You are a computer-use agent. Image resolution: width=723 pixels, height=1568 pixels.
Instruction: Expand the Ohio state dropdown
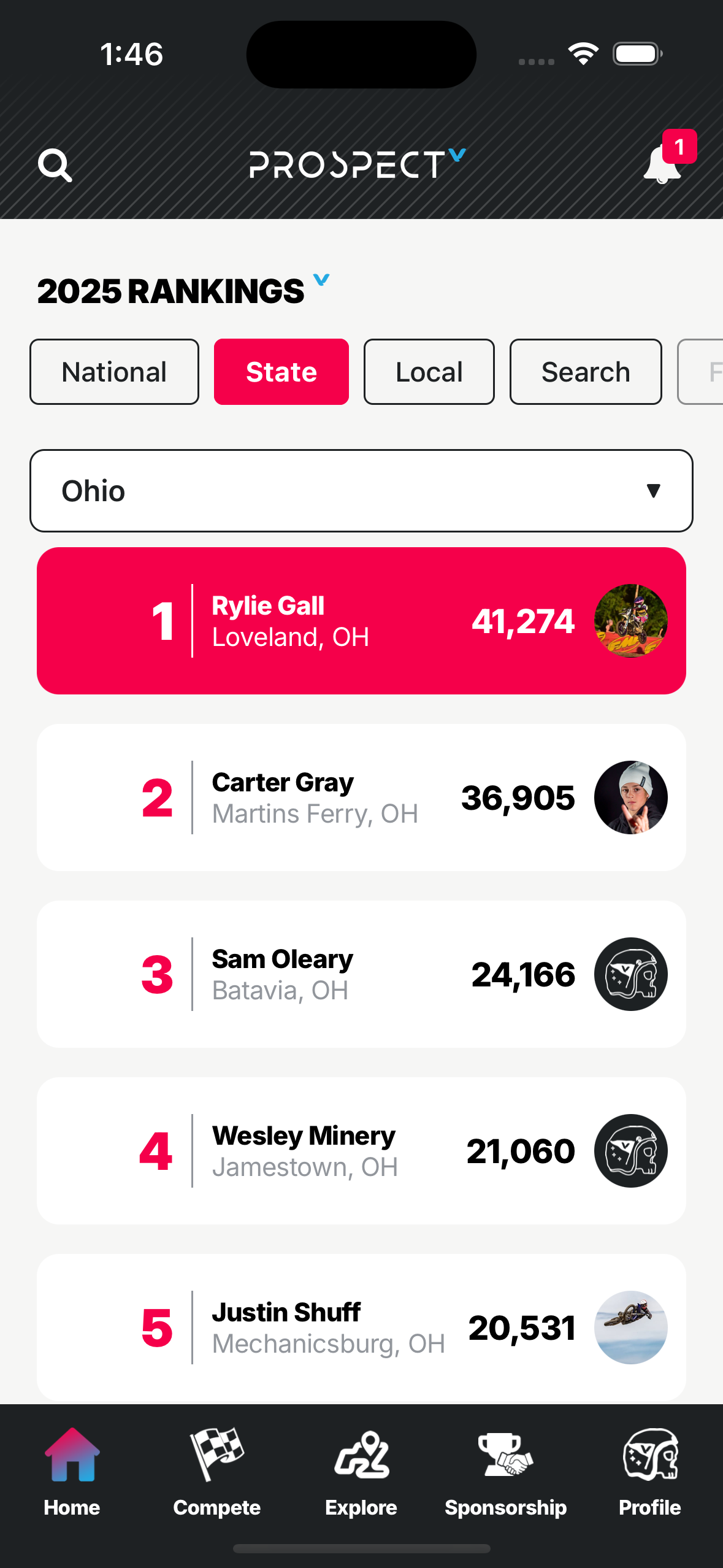[x=361, y=491]
